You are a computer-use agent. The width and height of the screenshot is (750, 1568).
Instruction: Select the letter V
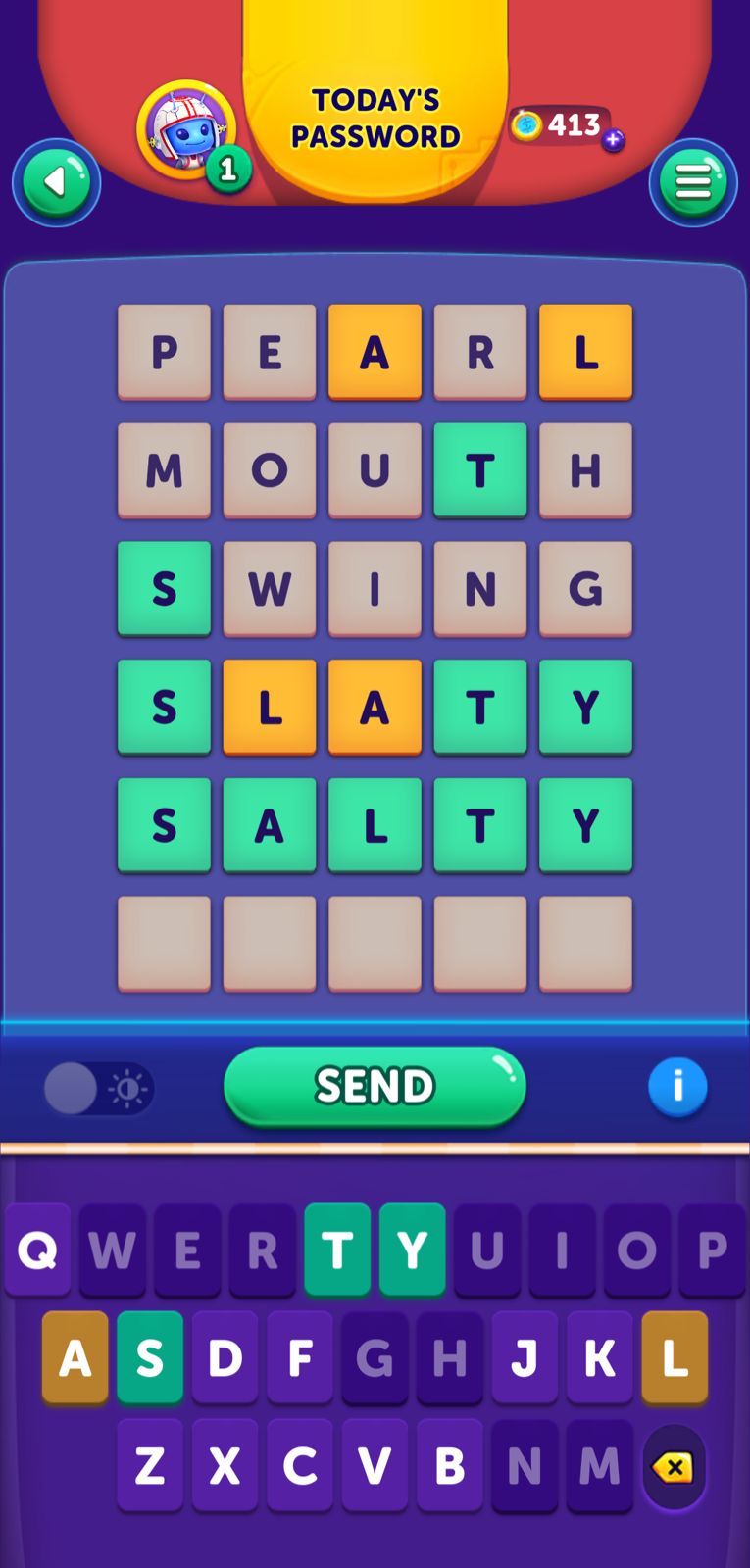click(x=375, y=1465)
